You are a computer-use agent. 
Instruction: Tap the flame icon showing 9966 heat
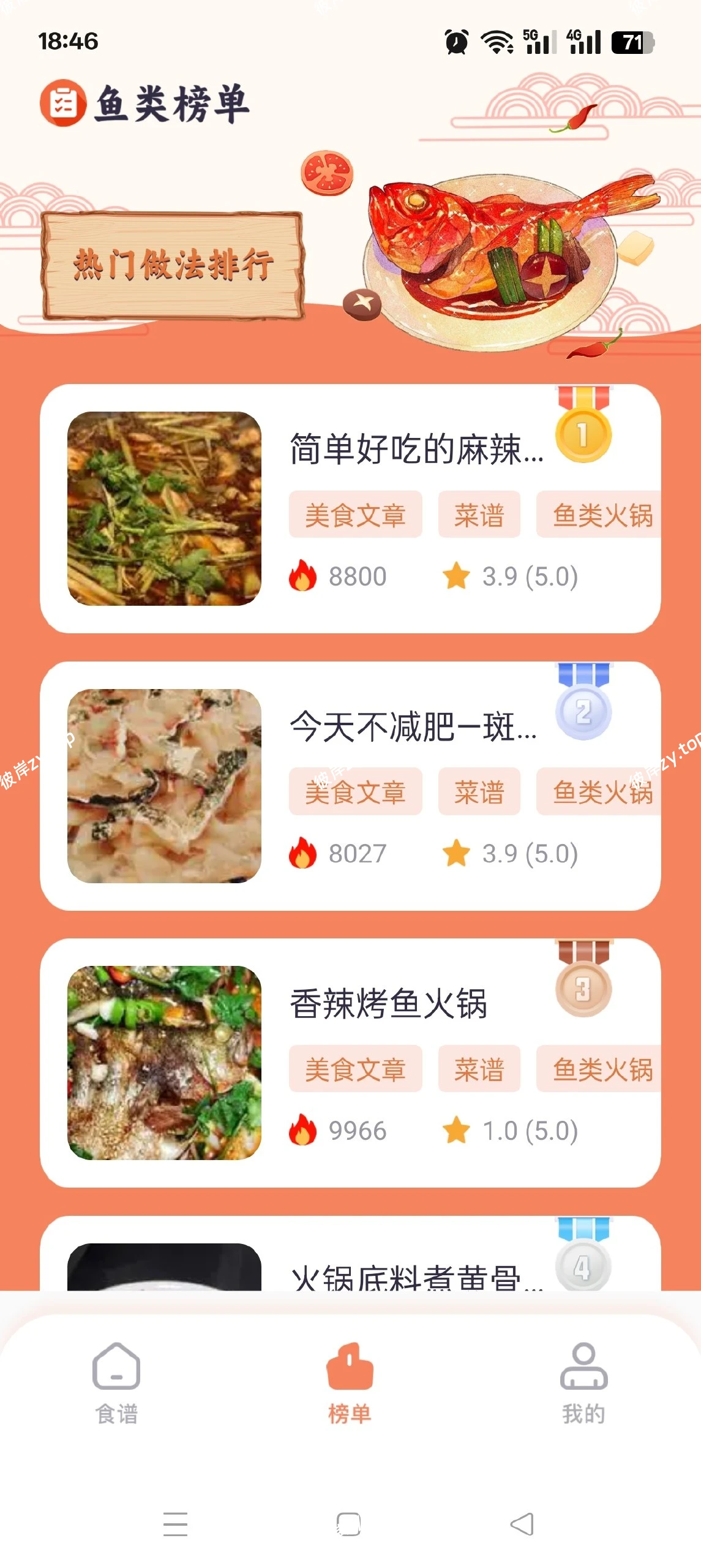pyautogui.click(x=301, y=1129)
